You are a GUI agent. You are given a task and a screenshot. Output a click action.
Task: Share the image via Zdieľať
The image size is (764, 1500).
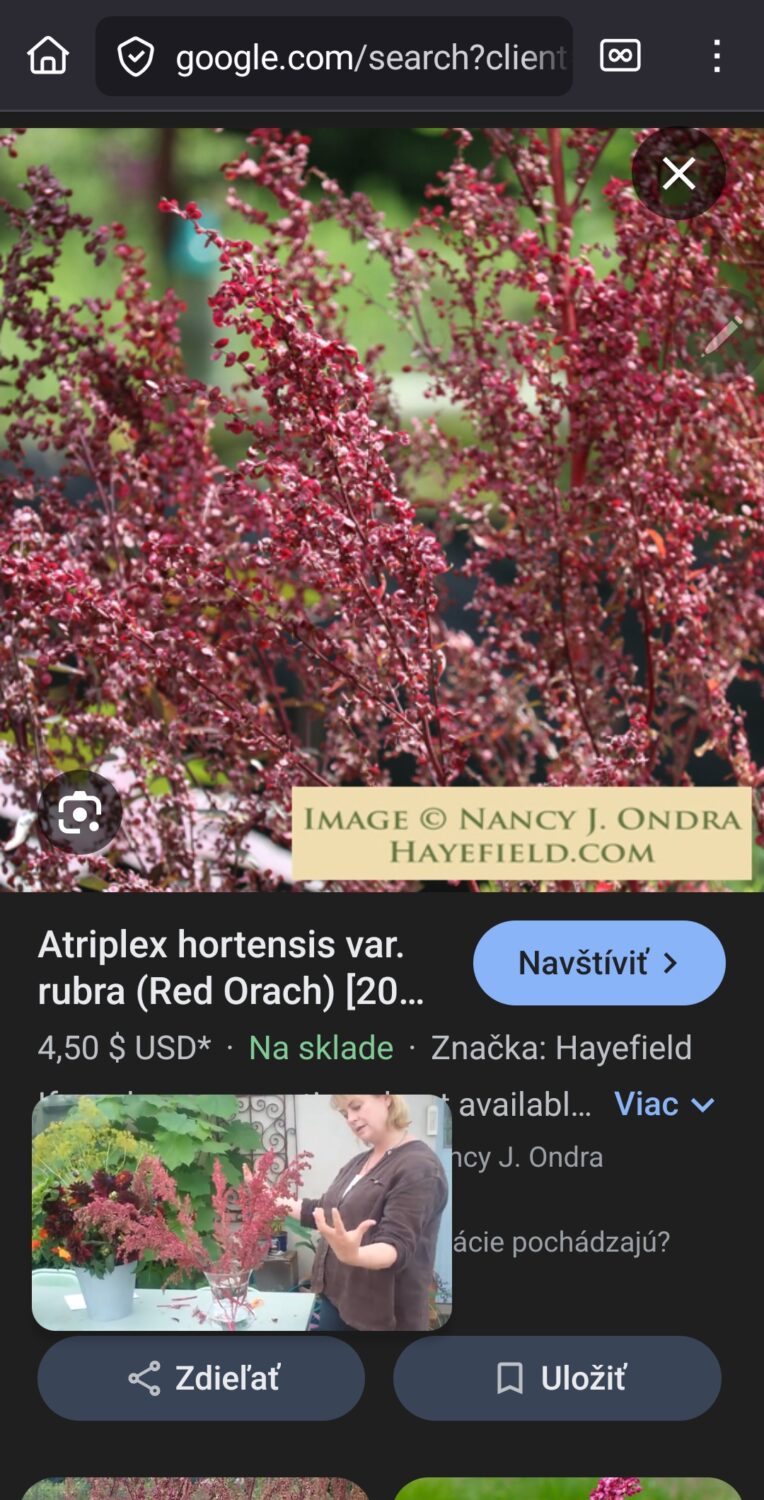pyautogui.click(x=201, y=1378)
